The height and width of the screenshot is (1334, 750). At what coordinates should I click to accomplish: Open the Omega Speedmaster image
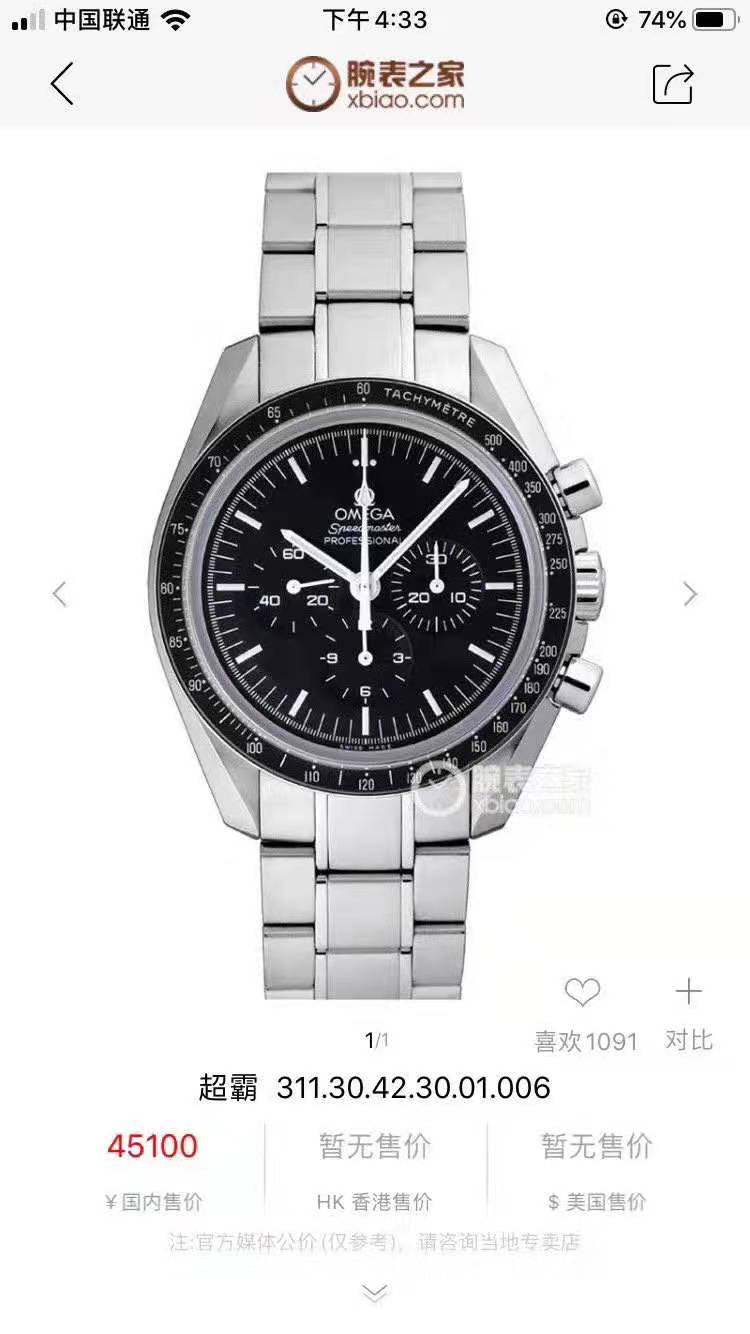[x=375, y=585]
